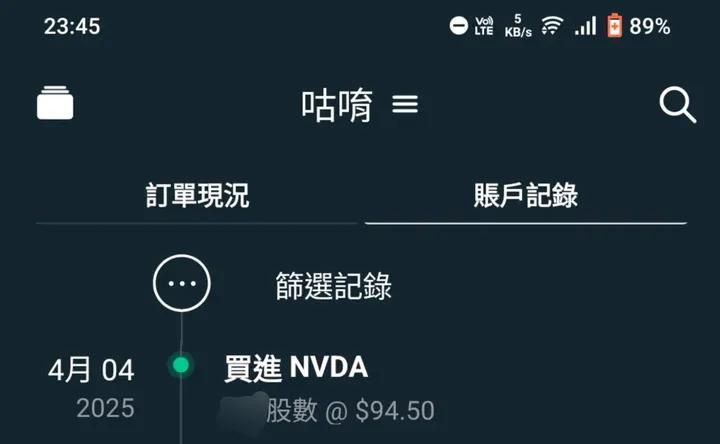
Task: Tap the 篩選記錄 filter button
Action: 182,284
